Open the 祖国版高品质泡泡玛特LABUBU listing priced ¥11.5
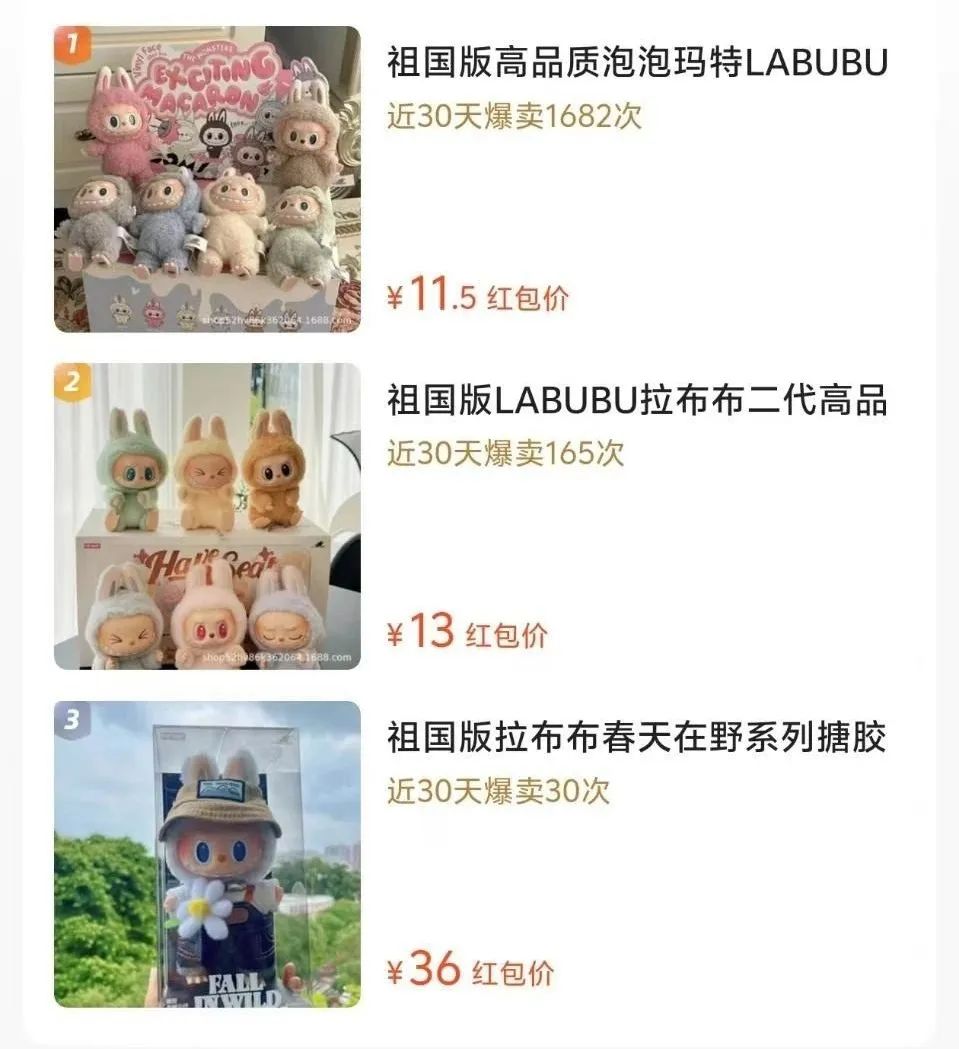This screenshot has width=959, height=1049. 637,64
